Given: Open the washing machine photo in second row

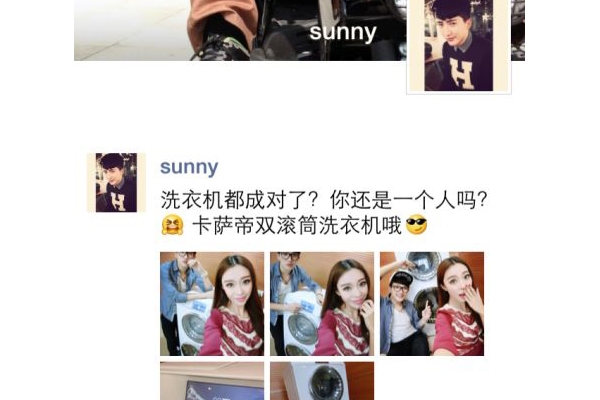Looking at the screenshot, I should (x=321, y=381).
